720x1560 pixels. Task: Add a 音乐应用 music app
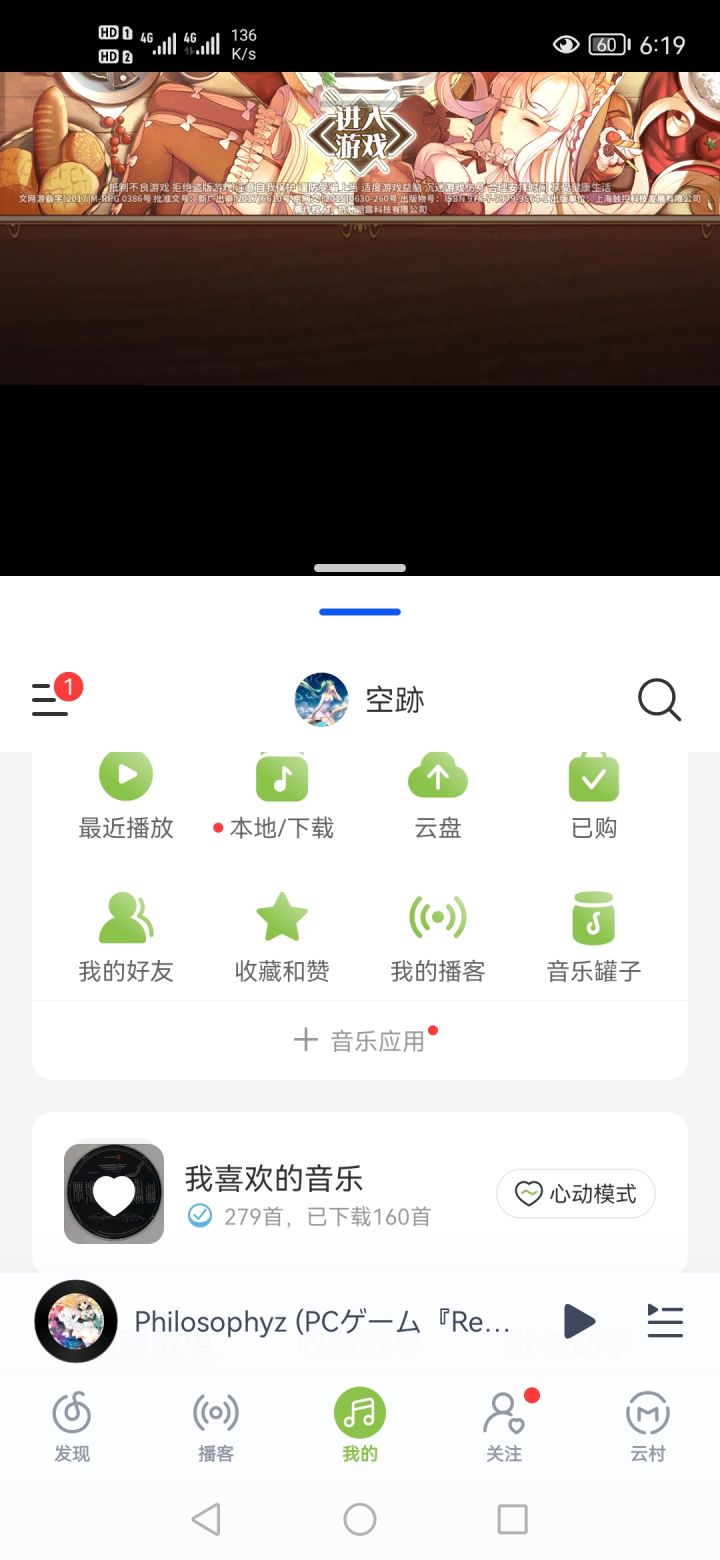pos(360,1040)
